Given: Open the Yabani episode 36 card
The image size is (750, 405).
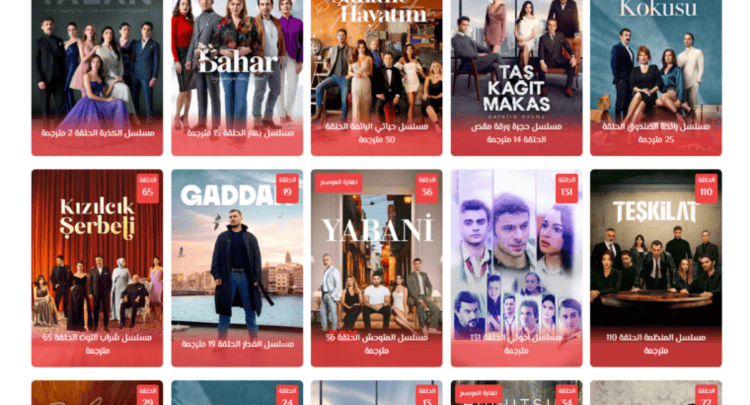Looking at the screenshot, I should (376, 260).
